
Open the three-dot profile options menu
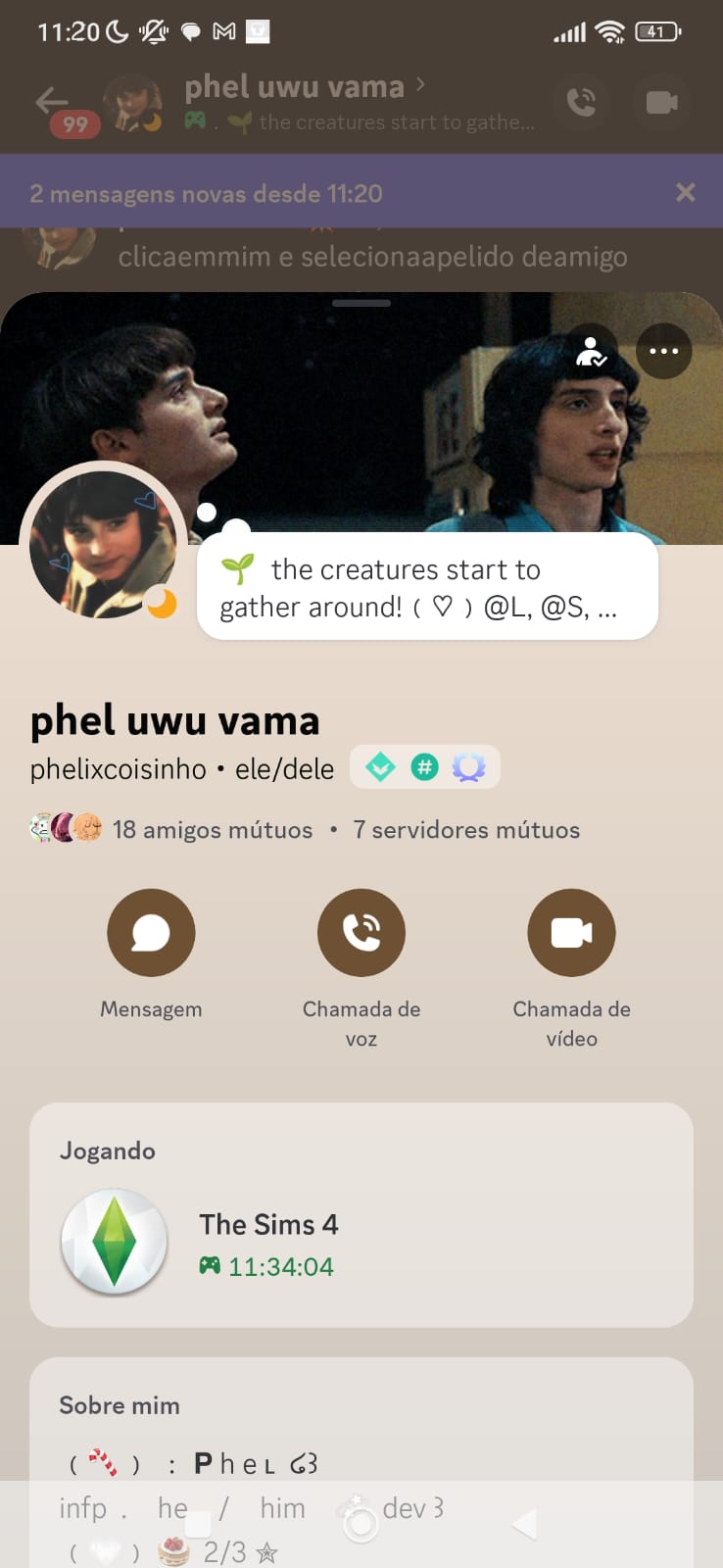point(663,351)
